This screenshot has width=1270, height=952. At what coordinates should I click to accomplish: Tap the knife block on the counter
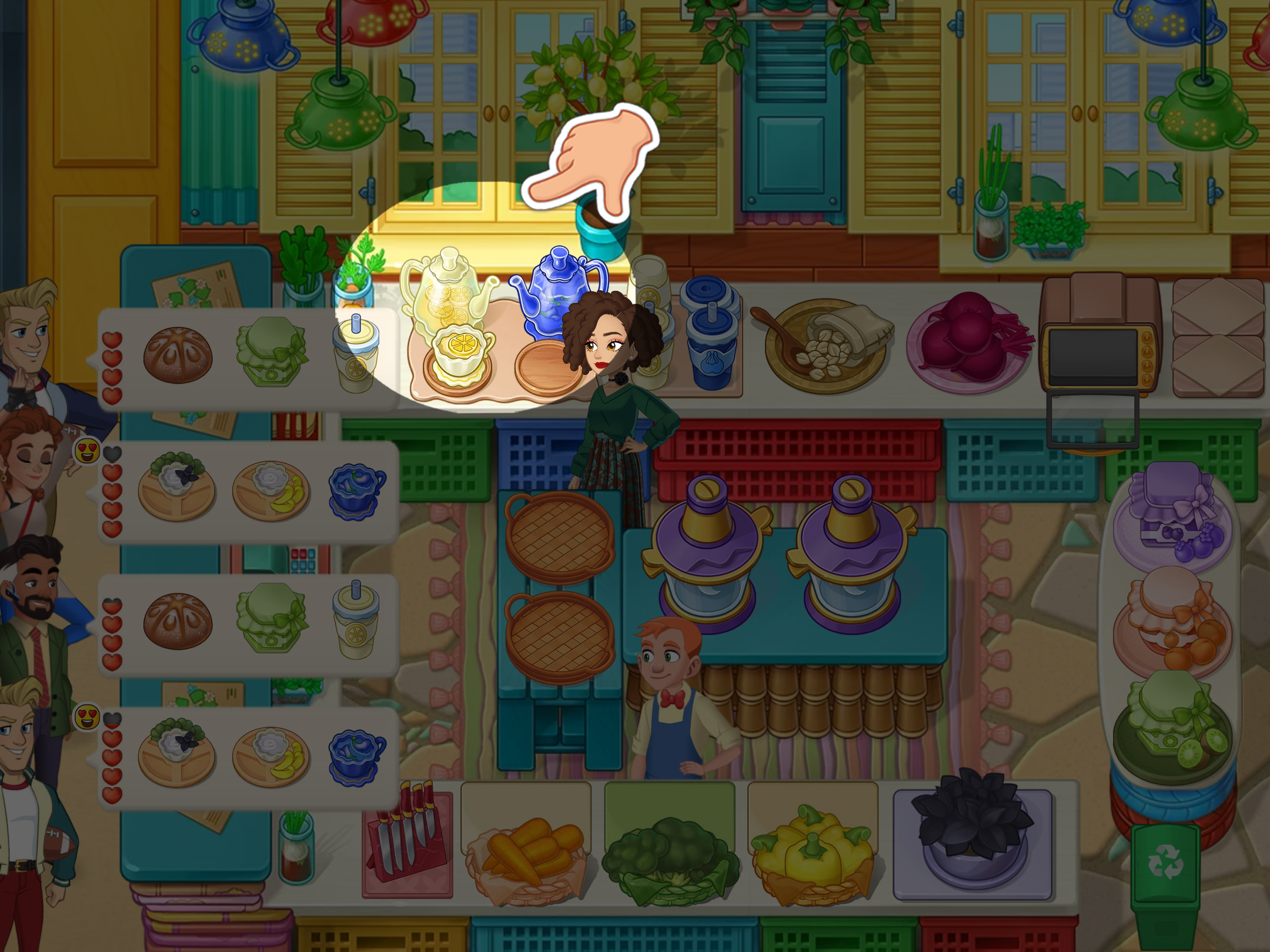point(407,836)
